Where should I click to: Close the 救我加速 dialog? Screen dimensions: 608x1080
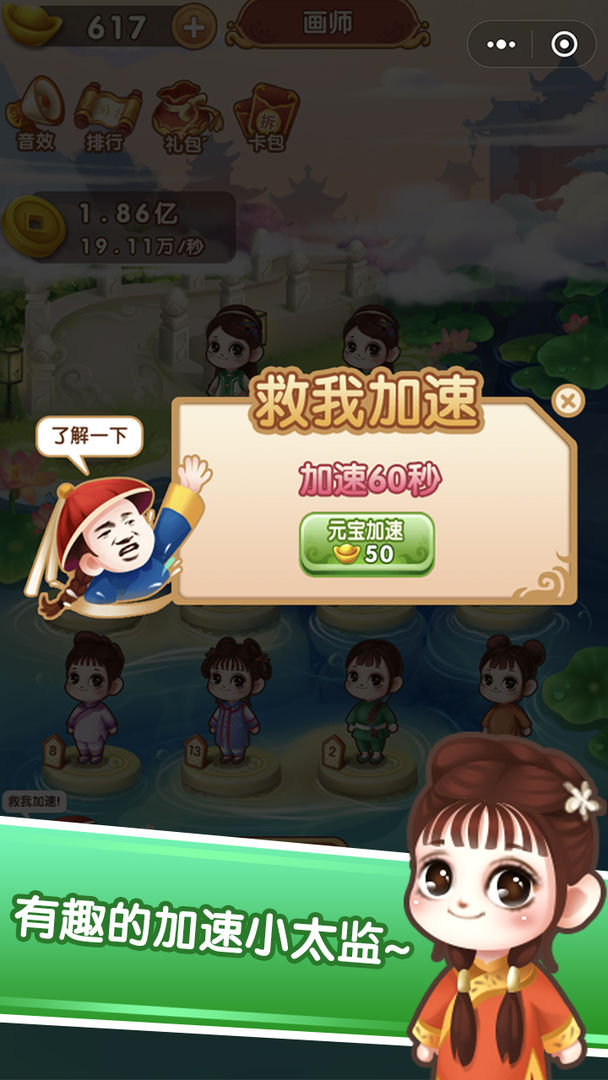[567, 402]
